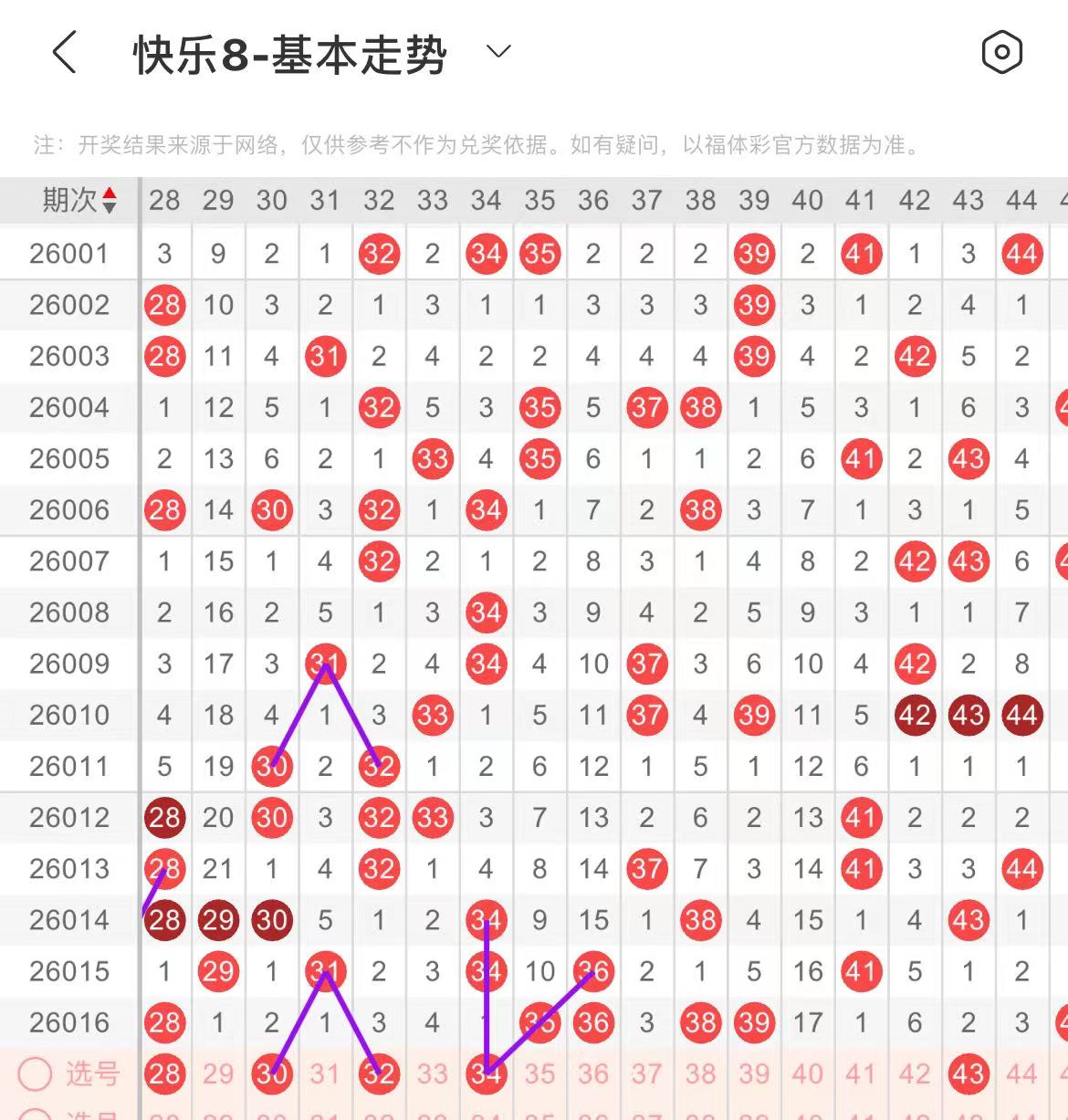Toggle the 期次 sort order
The height and width of the screenshot is (1120, 1068).
pyautogui.click(x=109, y=200)
